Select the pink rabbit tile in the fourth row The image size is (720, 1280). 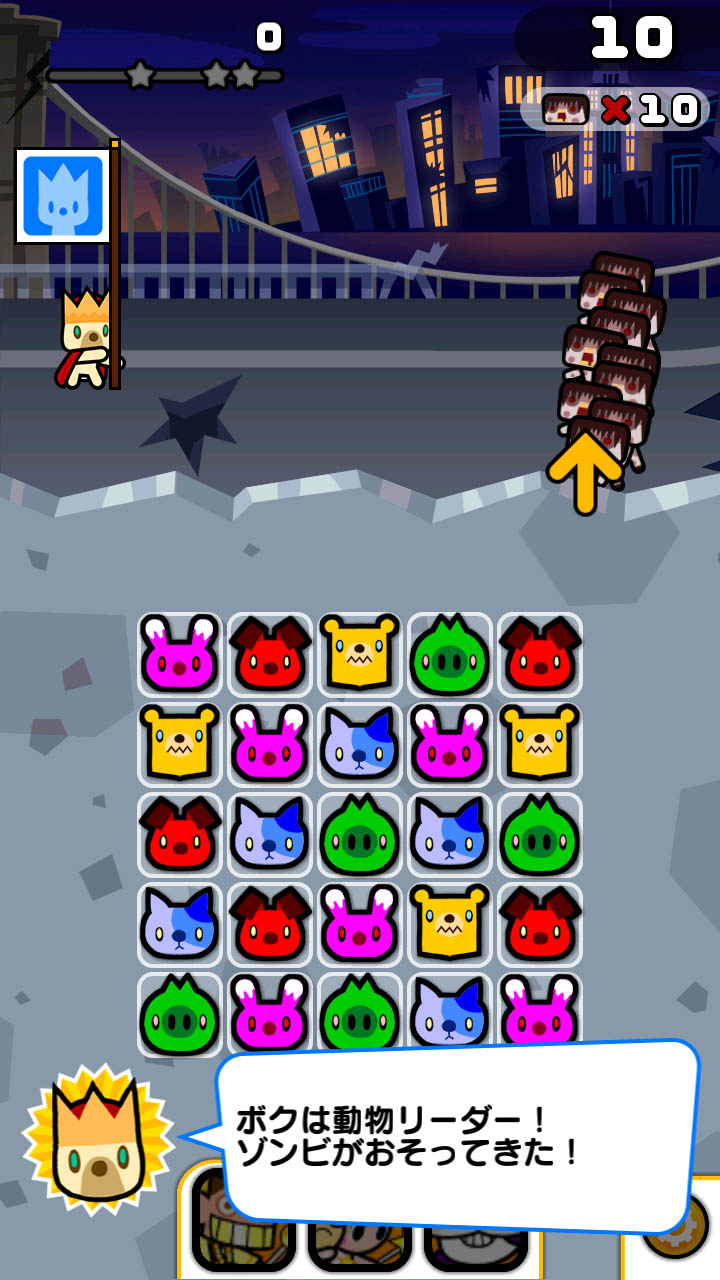(x=360, y=924)
